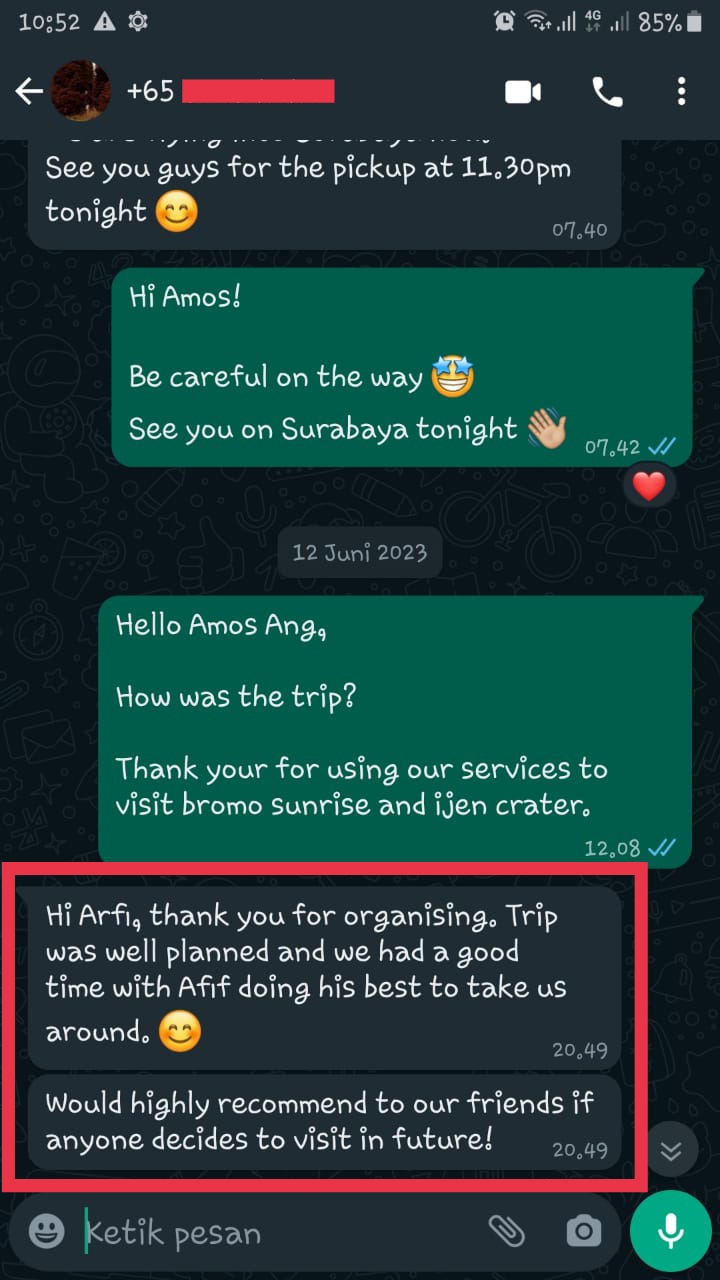Viewport: 720px width, 1280px height.
Task: Open the contact's profile photo
Action: tap(80, 92)
